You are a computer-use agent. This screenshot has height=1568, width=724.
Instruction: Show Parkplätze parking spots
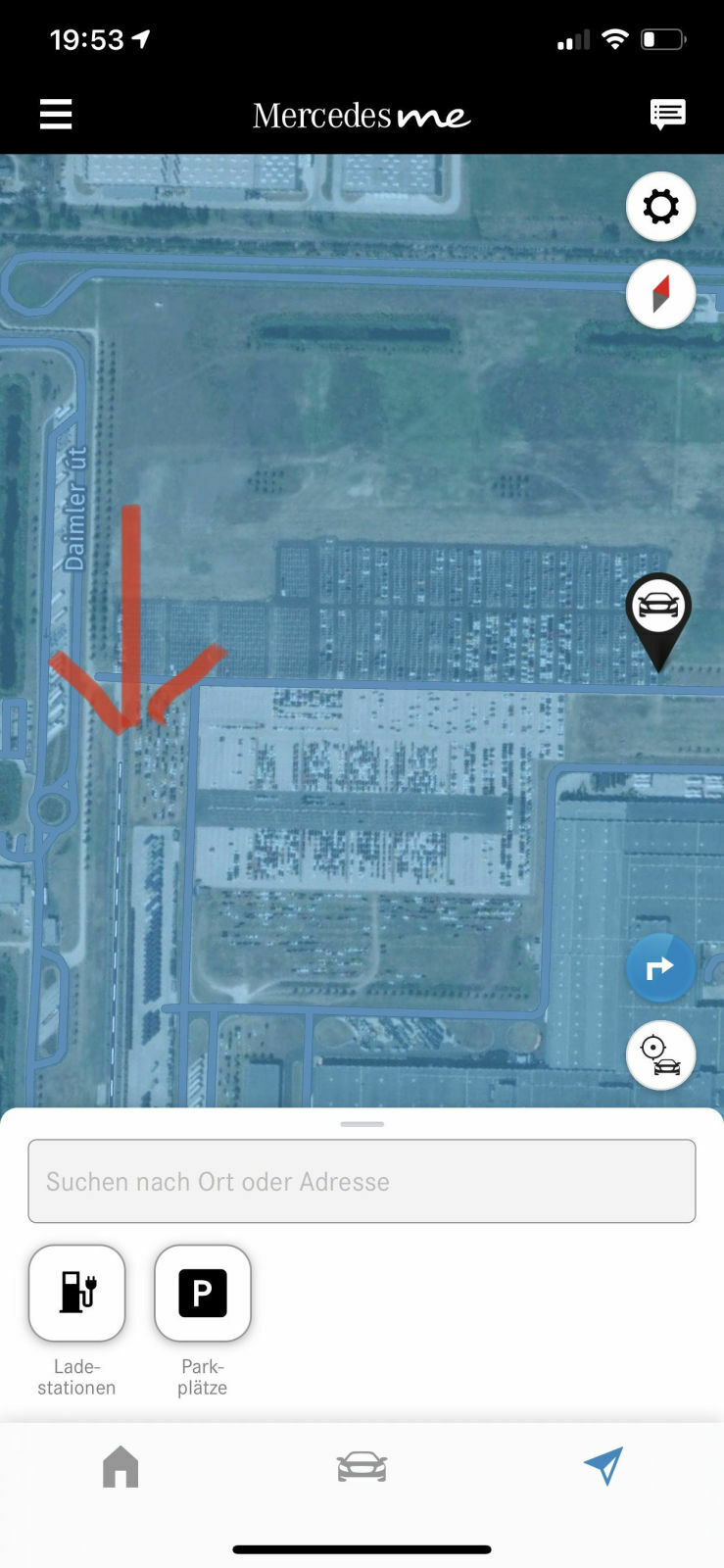click(x=203, y=1294)
